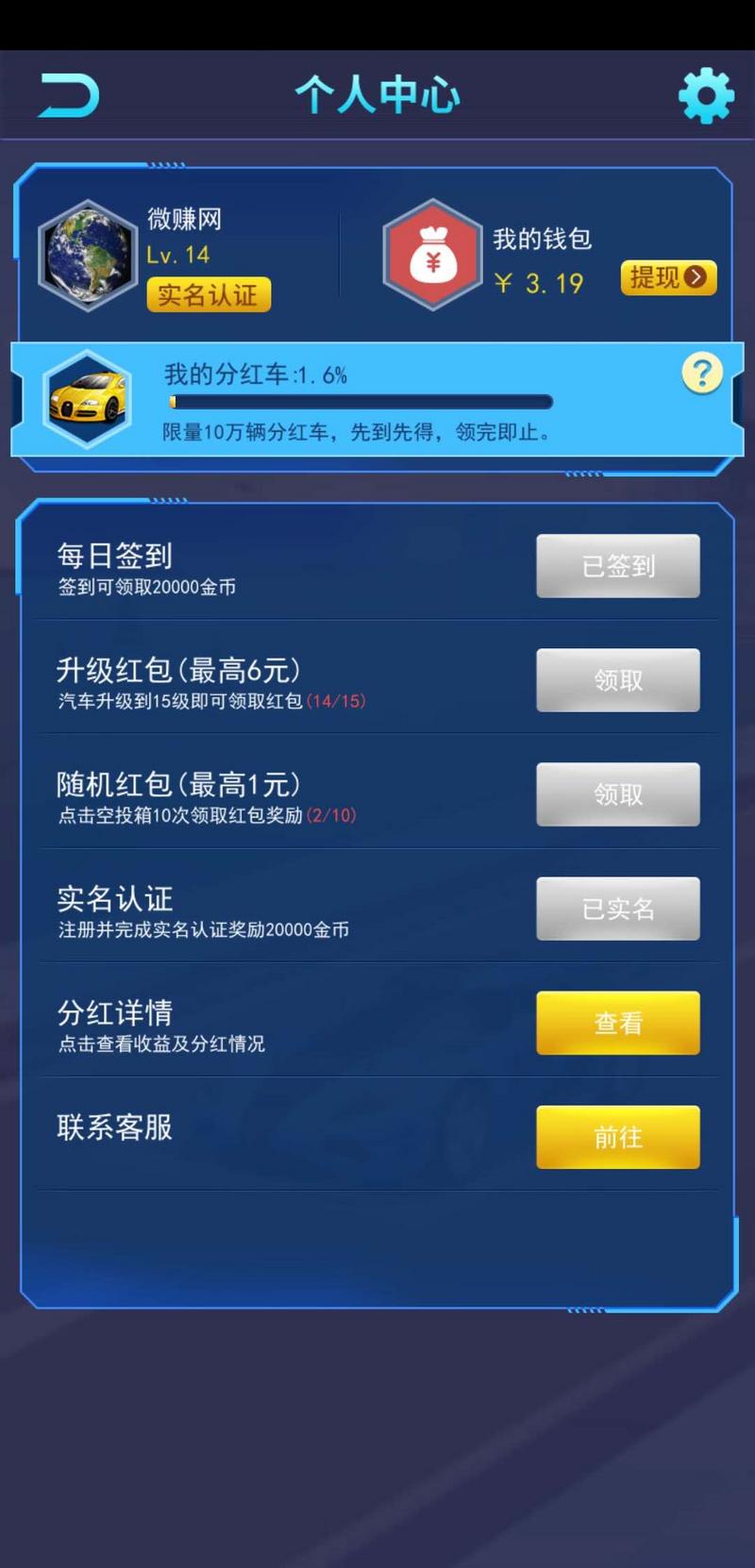View dividend details with 查看
Viewport: 755px width, 1568px height.
(618, 1023)
